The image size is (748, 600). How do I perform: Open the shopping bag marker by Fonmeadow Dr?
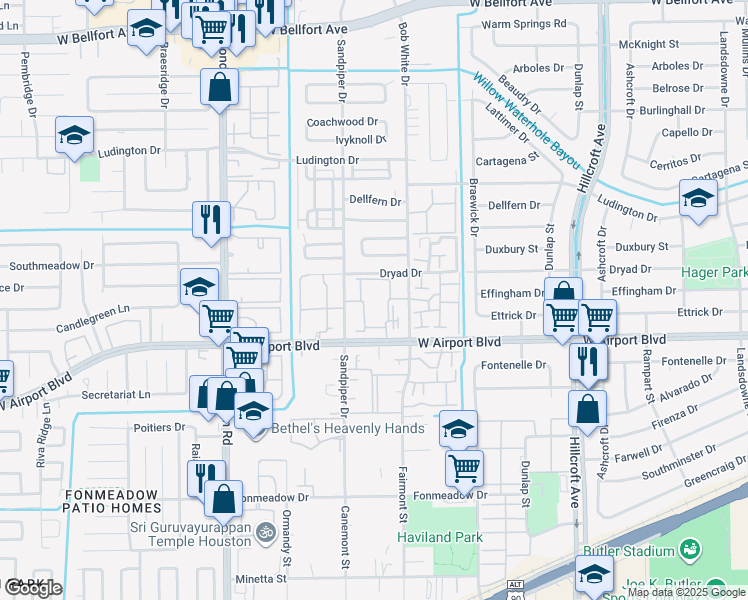(x=224, y=503)
